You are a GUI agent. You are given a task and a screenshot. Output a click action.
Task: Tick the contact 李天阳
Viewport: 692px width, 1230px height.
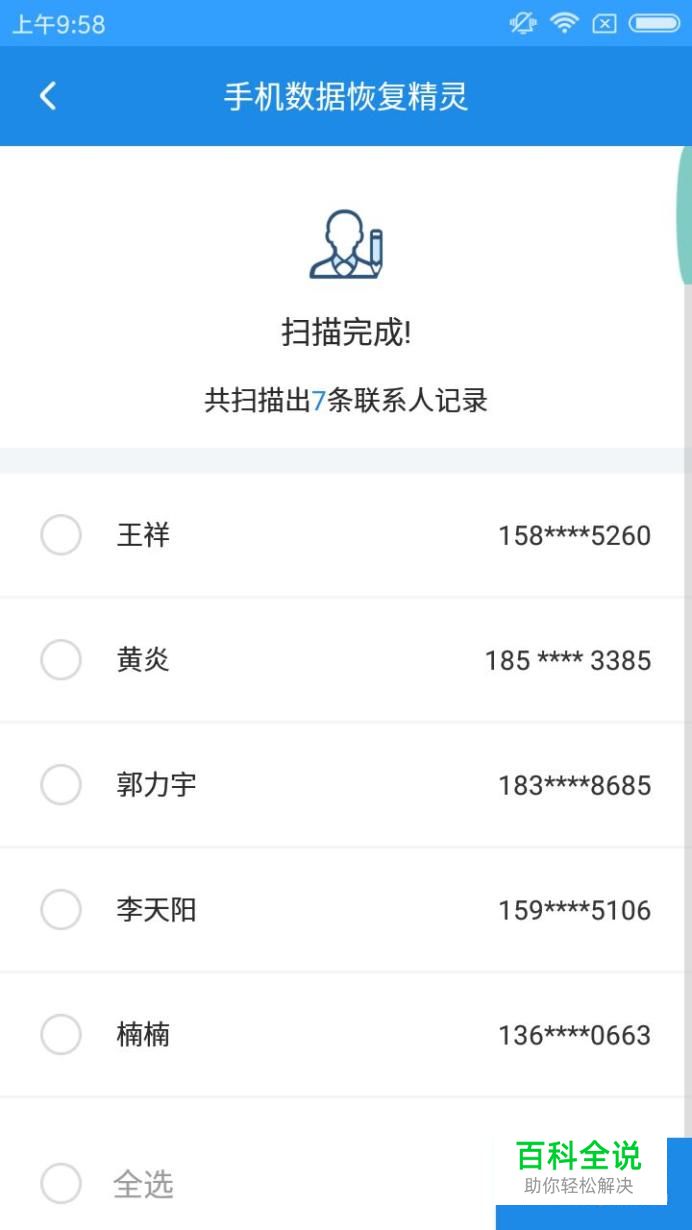point(61,910)
